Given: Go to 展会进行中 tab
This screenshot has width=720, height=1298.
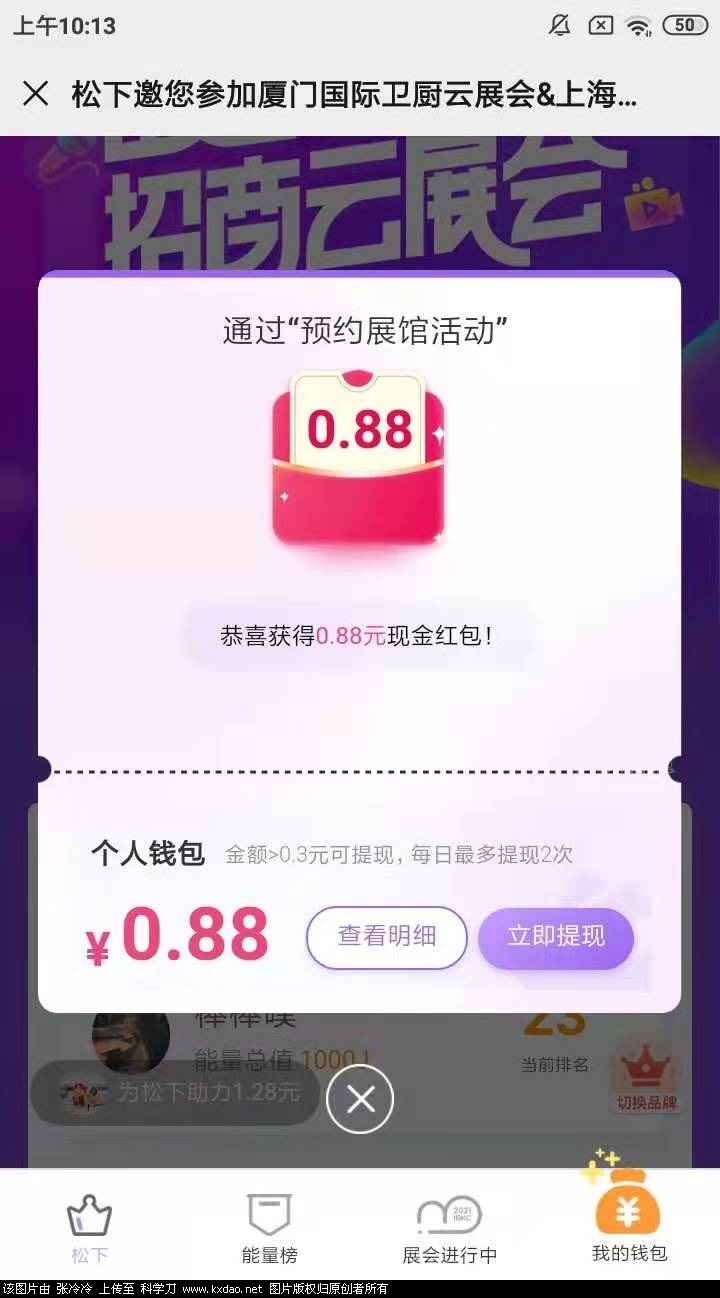Looking at the screenshot, I should (x=449, y=1230).
